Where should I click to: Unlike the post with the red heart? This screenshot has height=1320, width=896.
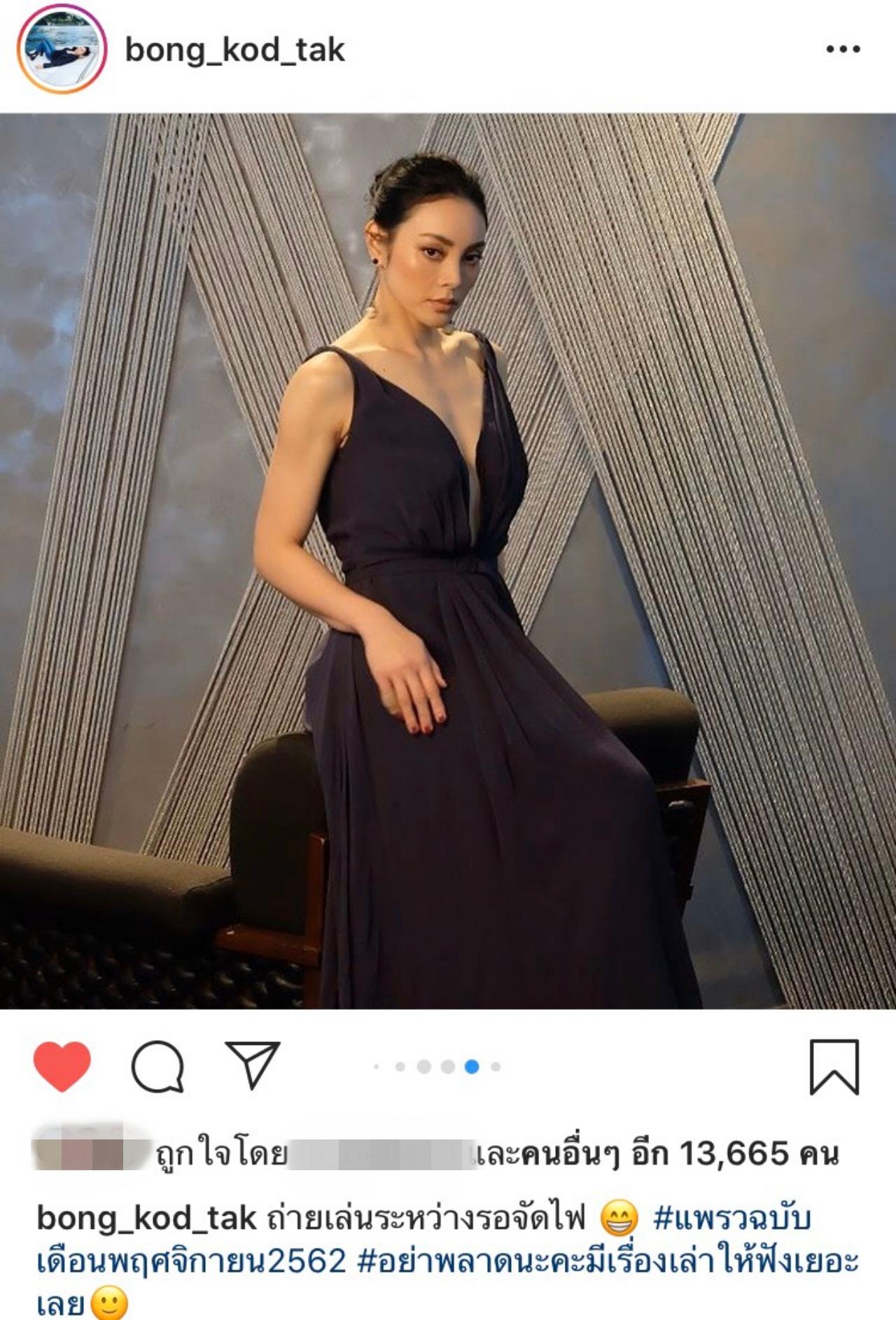click(62, 1067)
